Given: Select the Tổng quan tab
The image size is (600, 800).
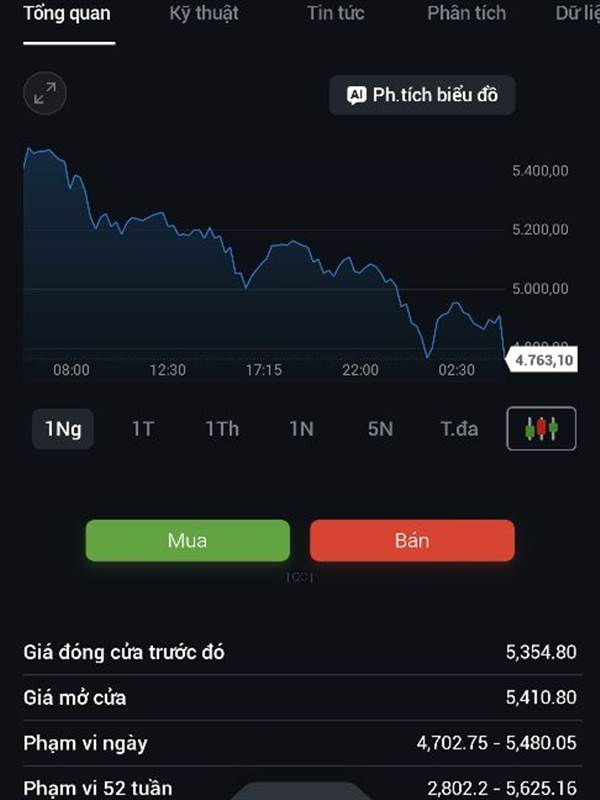Looking at the screenshot, I should pos(67,14).
